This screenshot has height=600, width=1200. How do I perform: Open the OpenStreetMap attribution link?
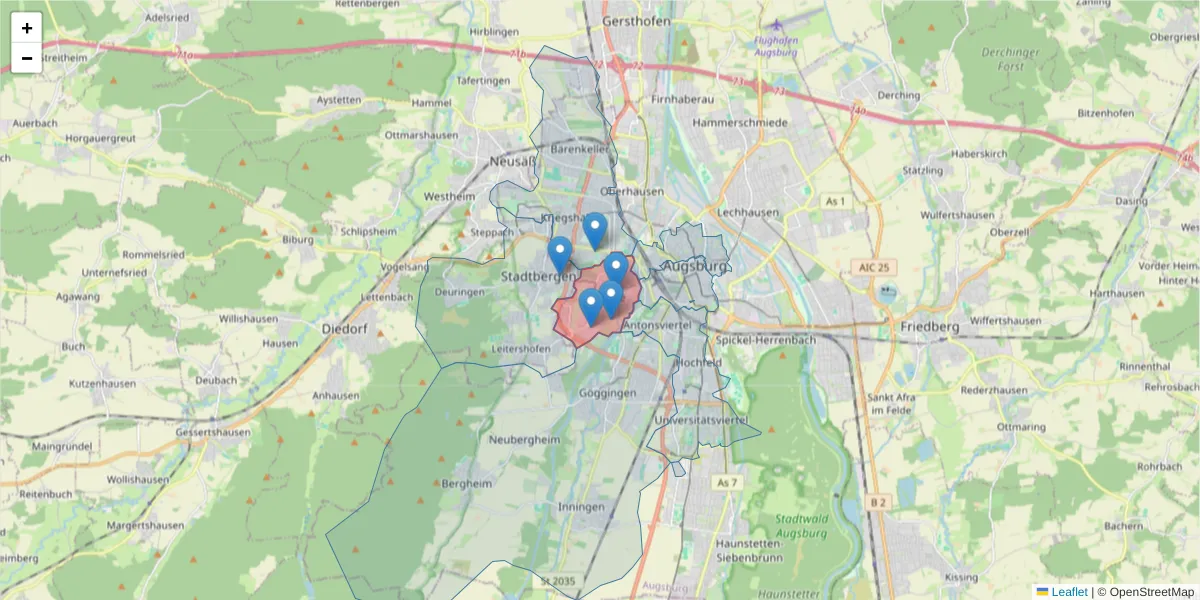[1151, 592]
